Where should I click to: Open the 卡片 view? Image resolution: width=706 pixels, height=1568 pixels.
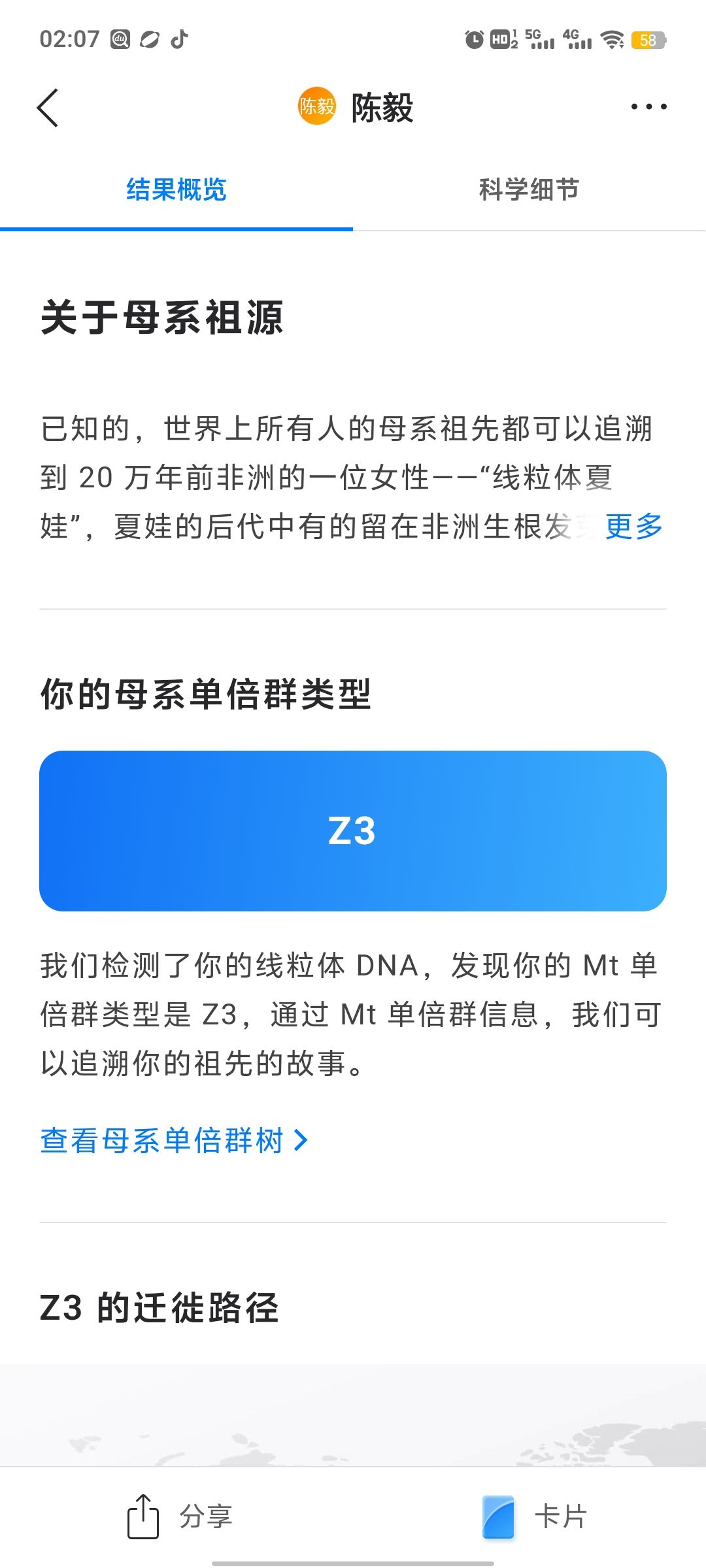(534, 1516)
